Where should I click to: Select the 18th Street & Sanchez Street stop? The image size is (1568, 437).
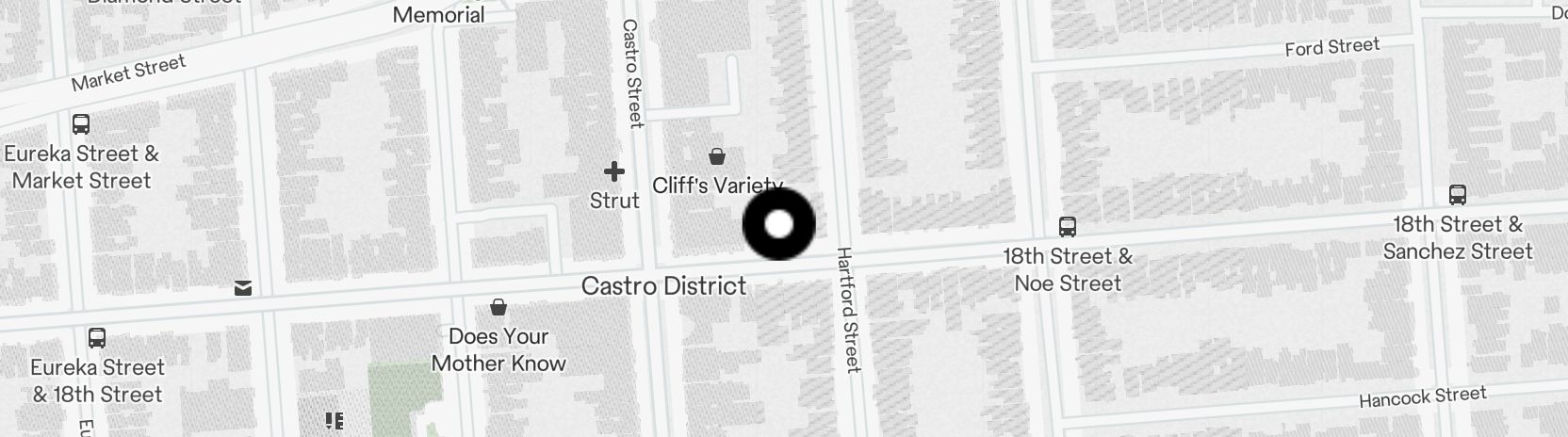(x=1457, y=196)
